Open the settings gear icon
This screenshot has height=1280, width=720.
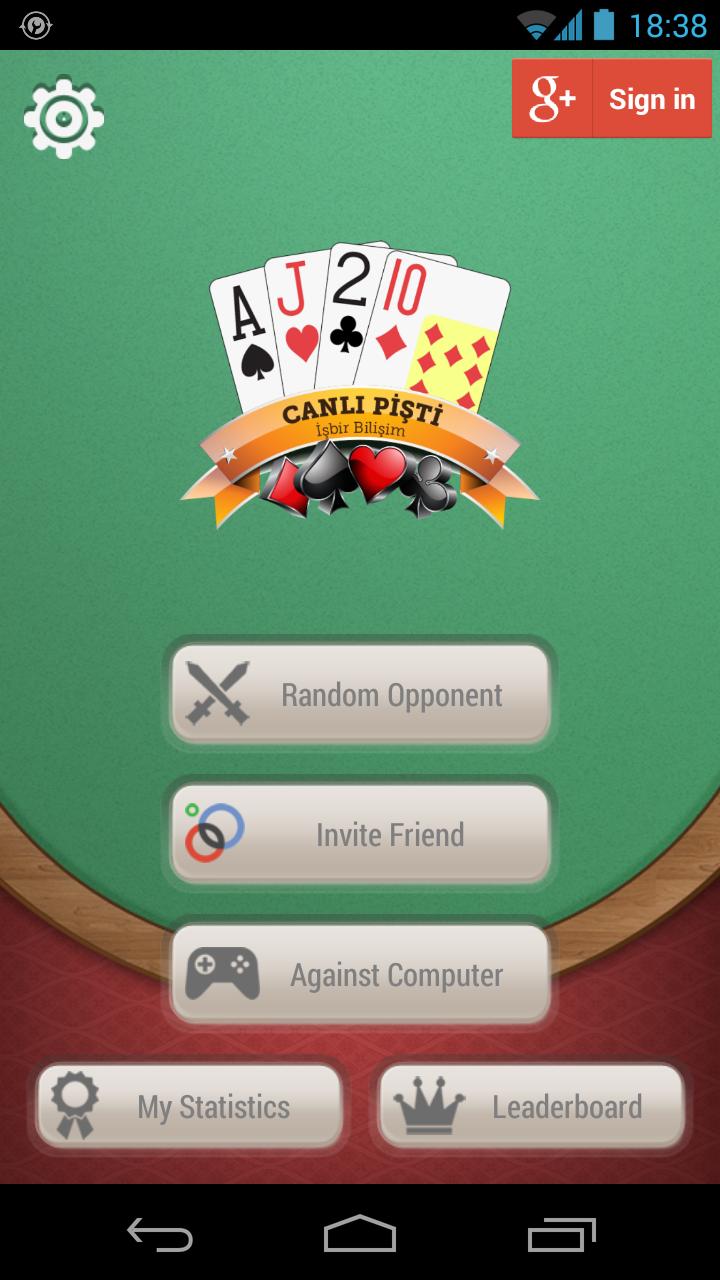point(64,117)
